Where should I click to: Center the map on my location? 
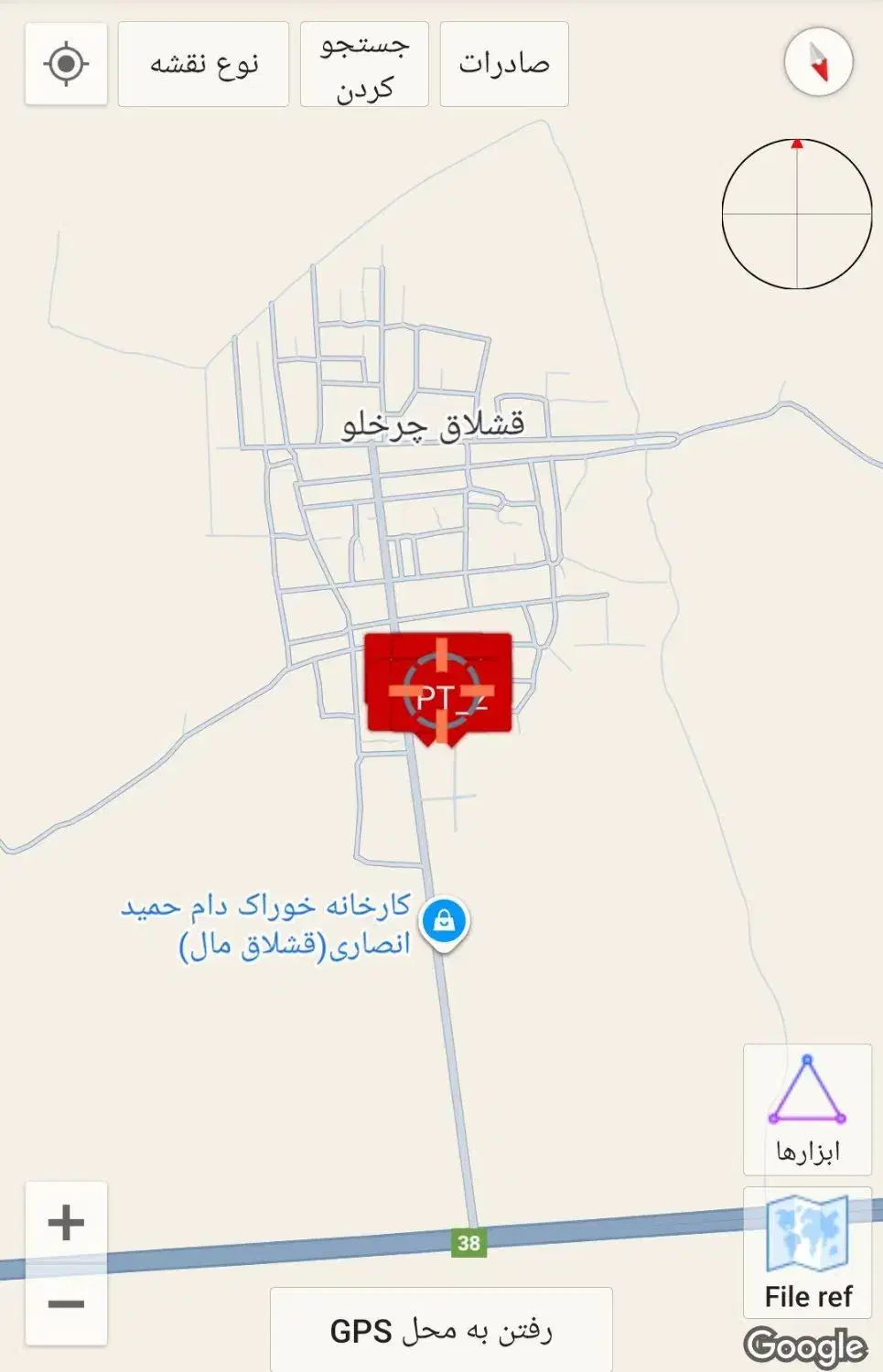[x=66, y=64]
